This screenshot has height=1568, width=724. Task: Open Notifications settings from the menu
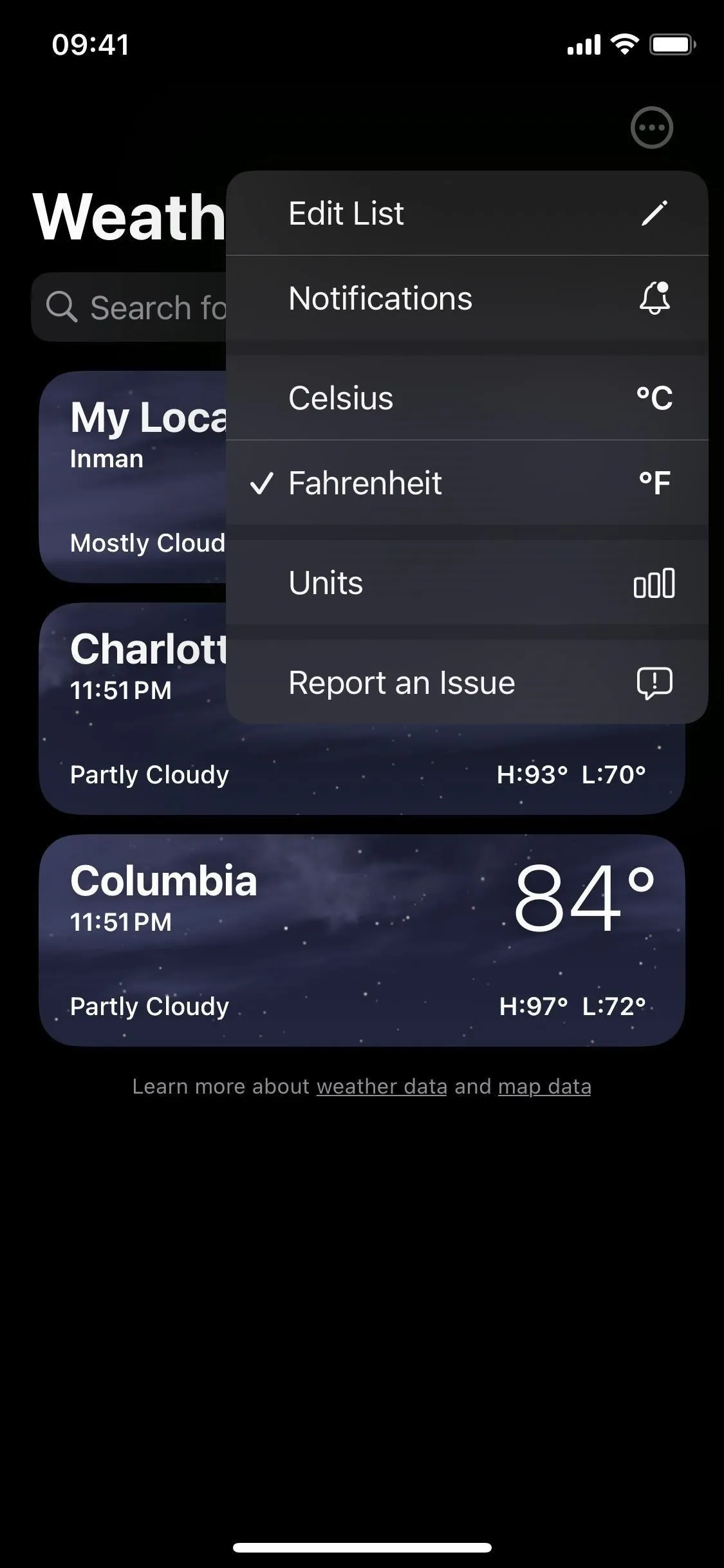(467, 298)
